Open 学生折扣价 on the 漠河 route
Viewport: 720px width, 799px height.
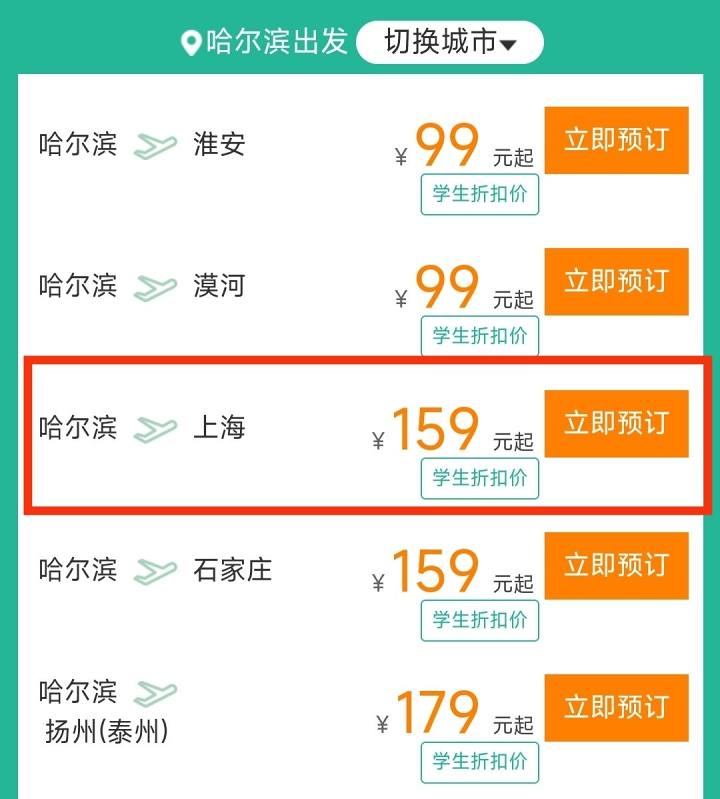(479, 337)
